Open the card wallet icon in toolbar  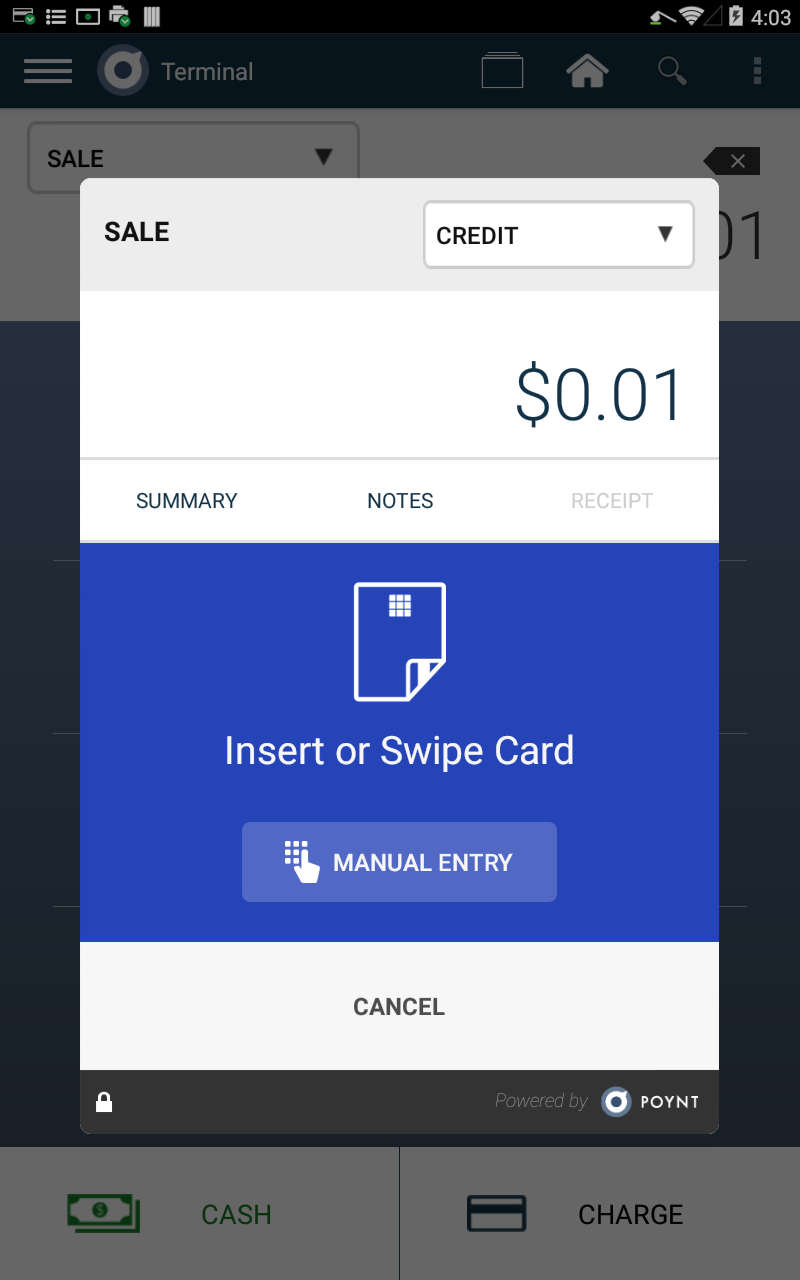502,71
